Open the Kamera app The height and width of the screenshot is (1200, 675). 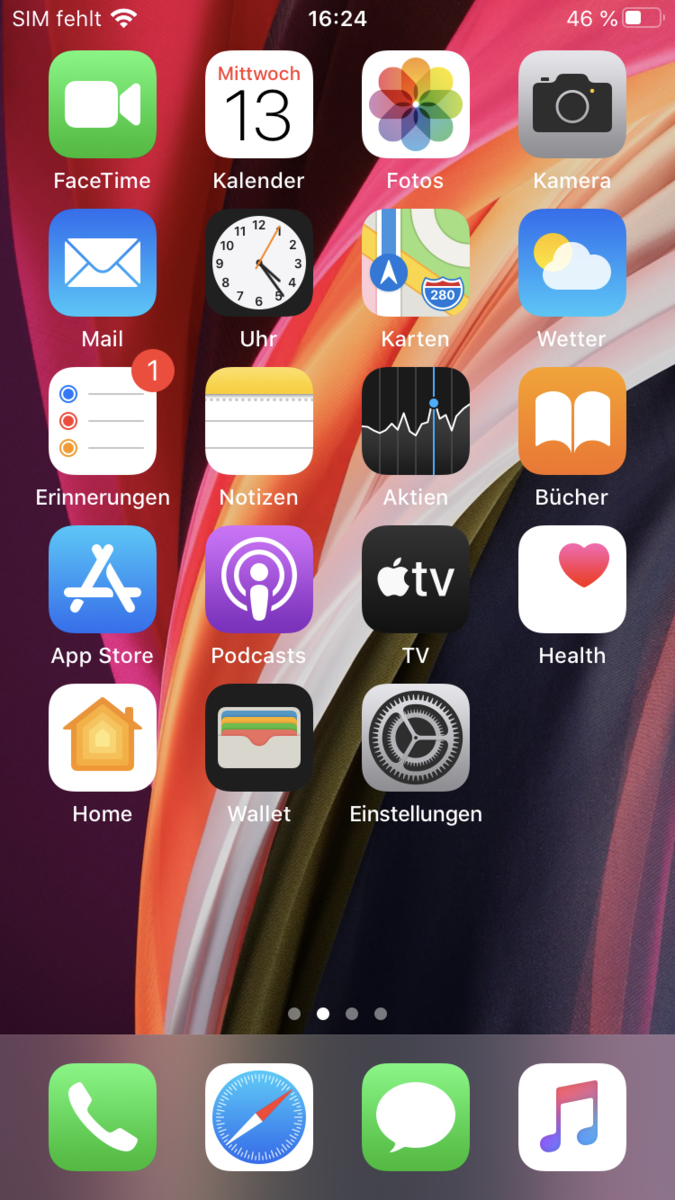572,104
